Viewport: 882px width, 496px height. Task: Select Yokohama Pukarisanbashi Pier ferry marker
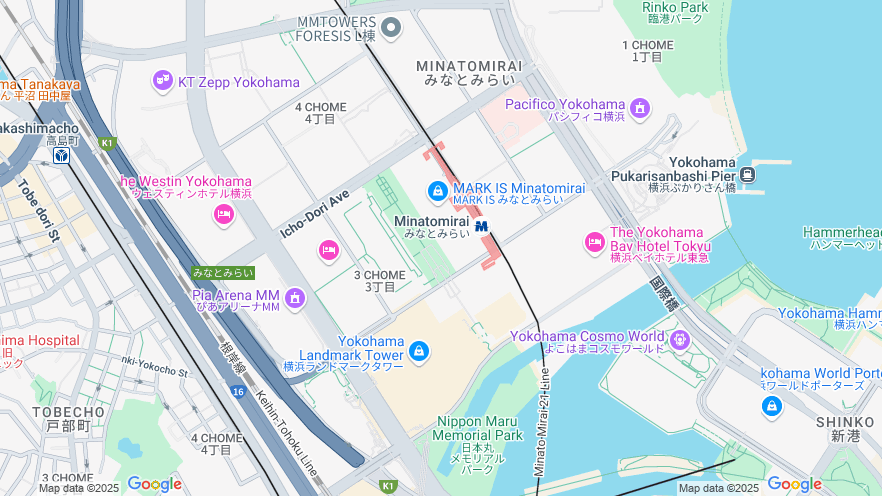tap(748, 175)
